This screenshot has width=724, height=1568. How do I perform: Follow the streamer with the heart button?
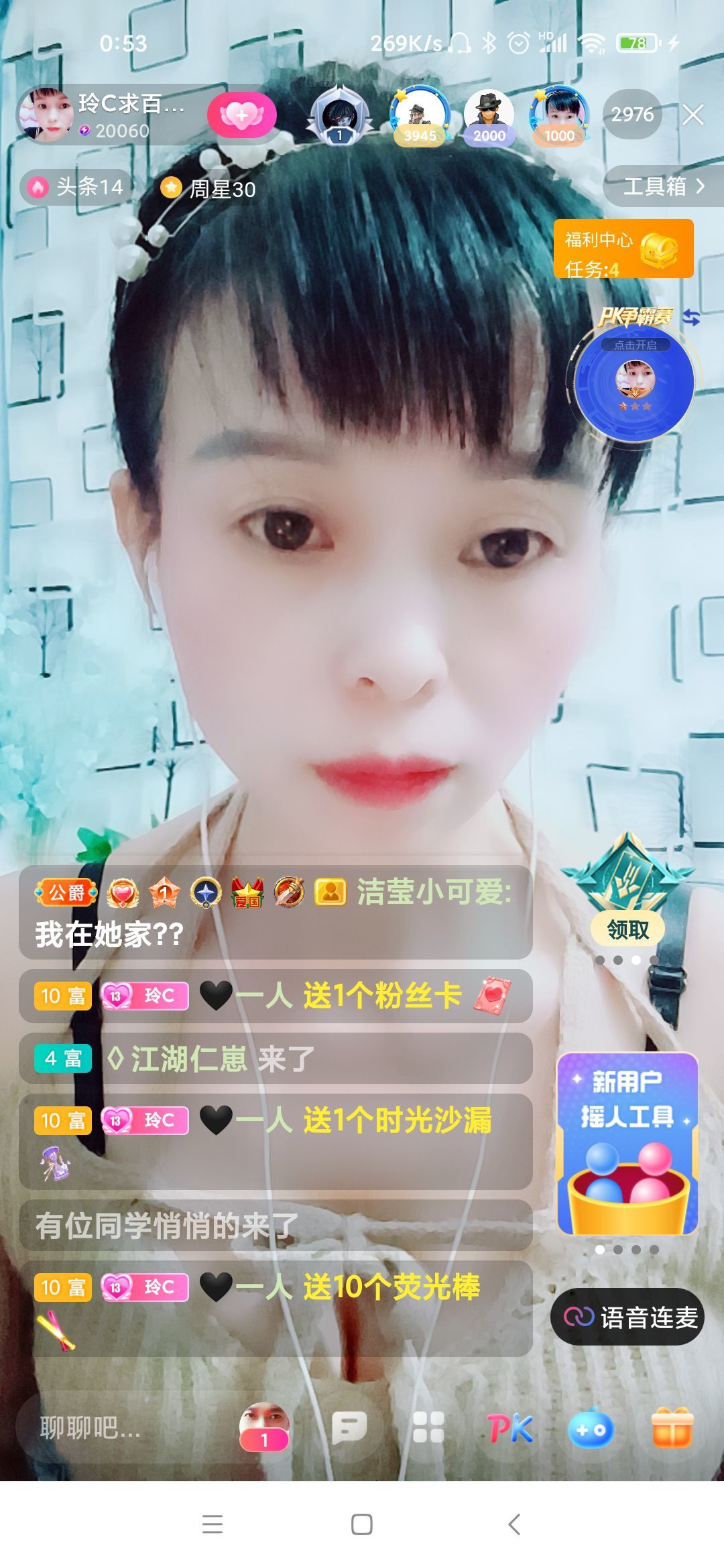coord(243,115)
